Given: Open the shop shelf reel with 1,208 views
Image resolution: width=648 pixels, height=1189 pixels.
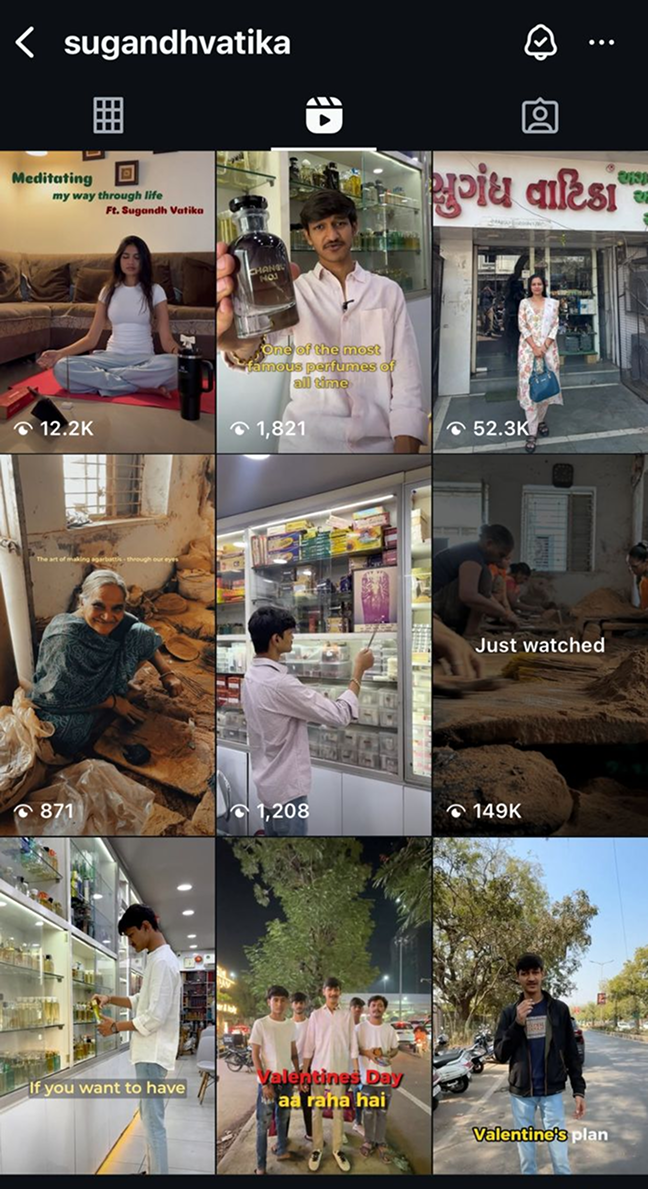Looking at the screenshot, I should (x=324, y=645).
